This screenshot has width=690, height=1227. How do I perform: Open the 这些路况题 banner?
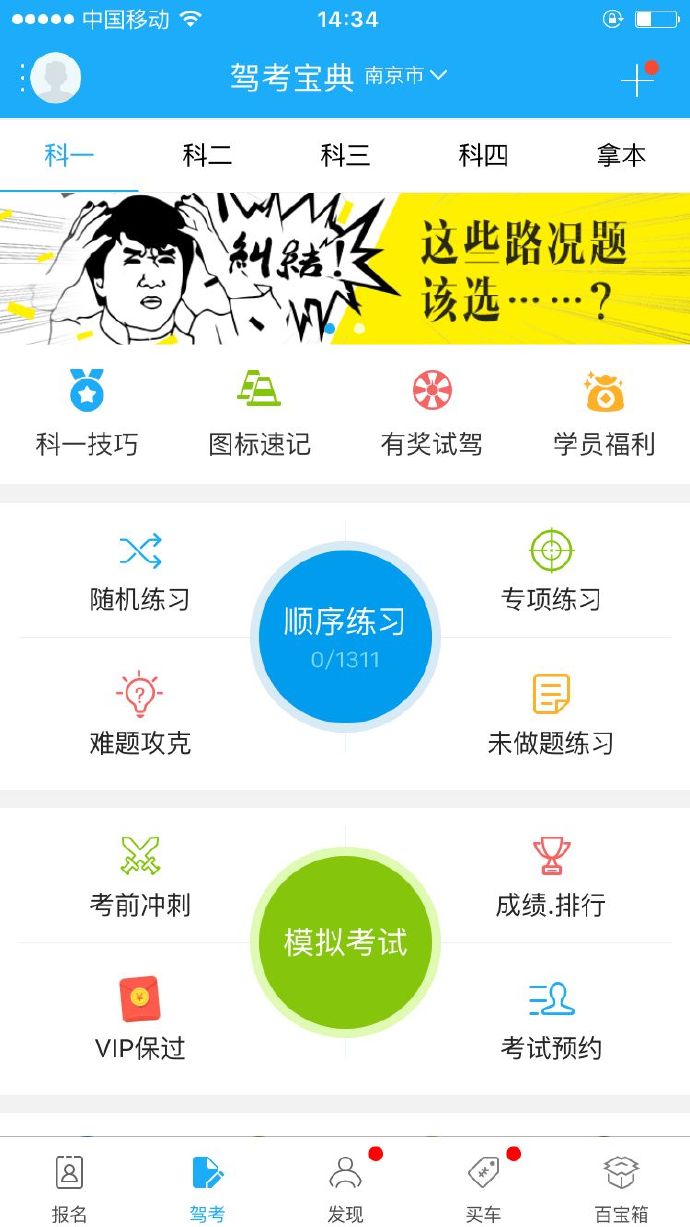[x=345, y=269]
